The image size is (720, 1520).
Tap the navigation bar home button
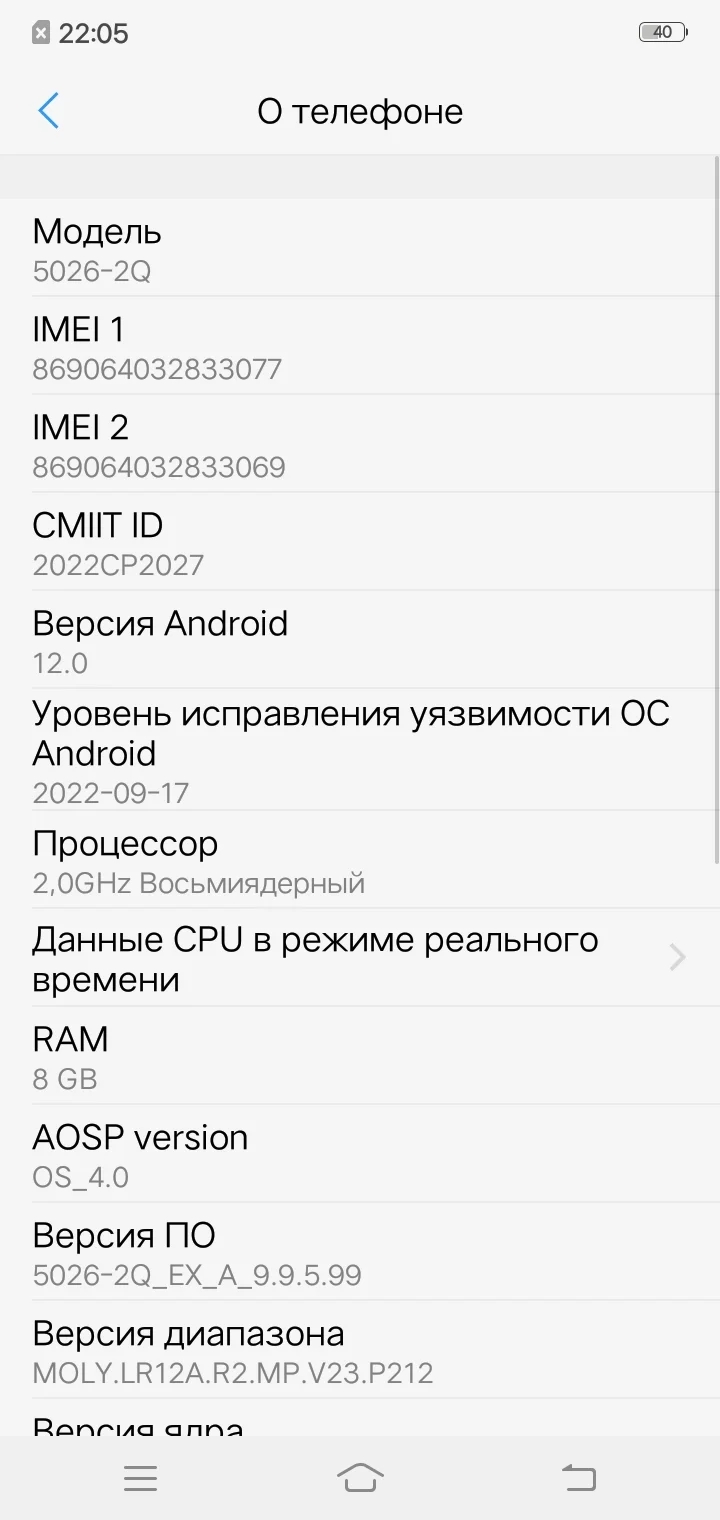[x=360, y=1477]
